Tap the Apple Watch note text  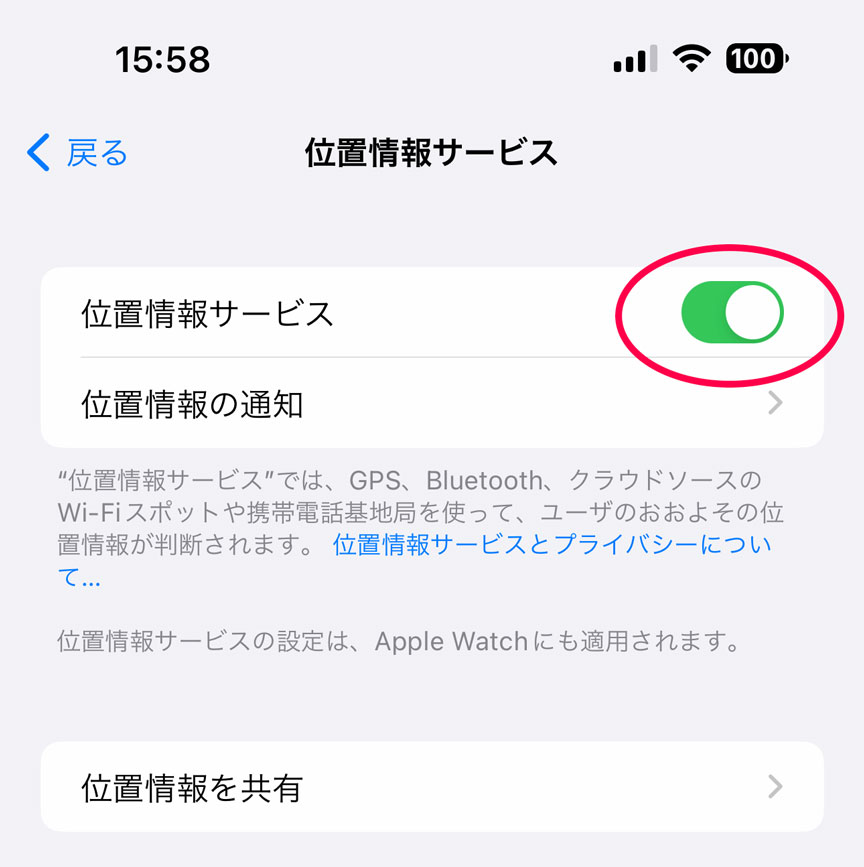[x=400, y=641]
